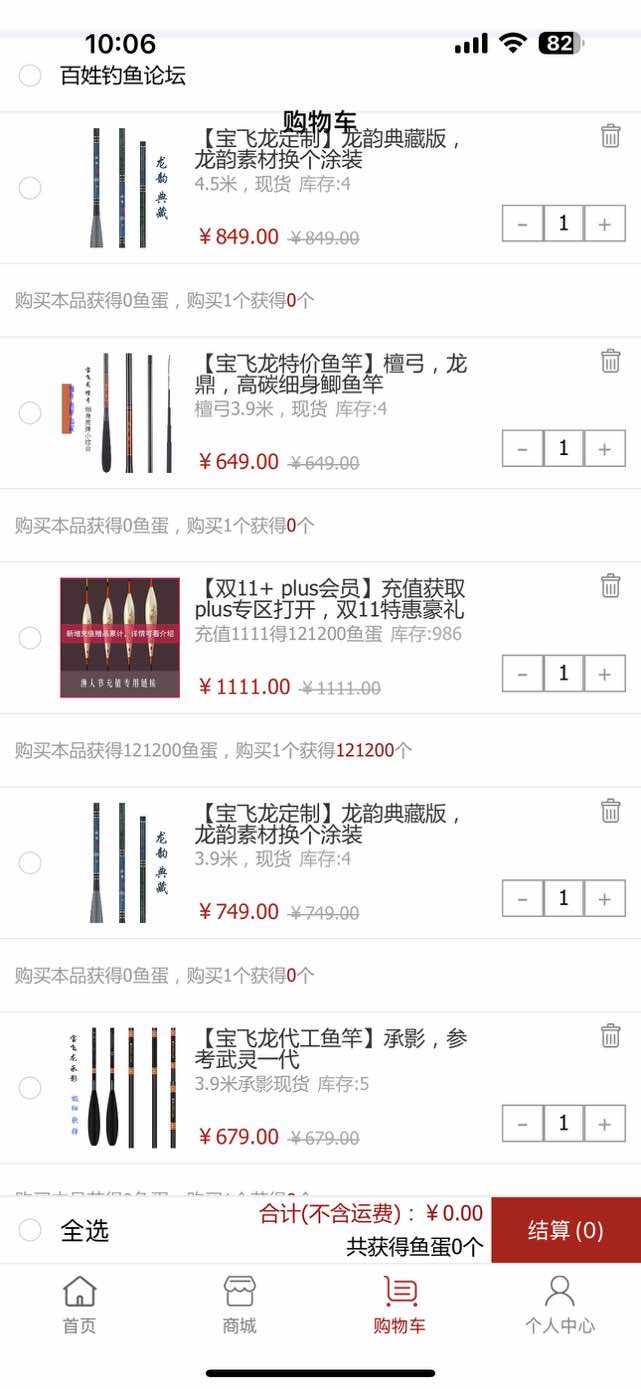This screenshot has width=641, height=1389.
Task: Select the 百姓钓鱼论坛 shop checkbox
Action: 30,75
